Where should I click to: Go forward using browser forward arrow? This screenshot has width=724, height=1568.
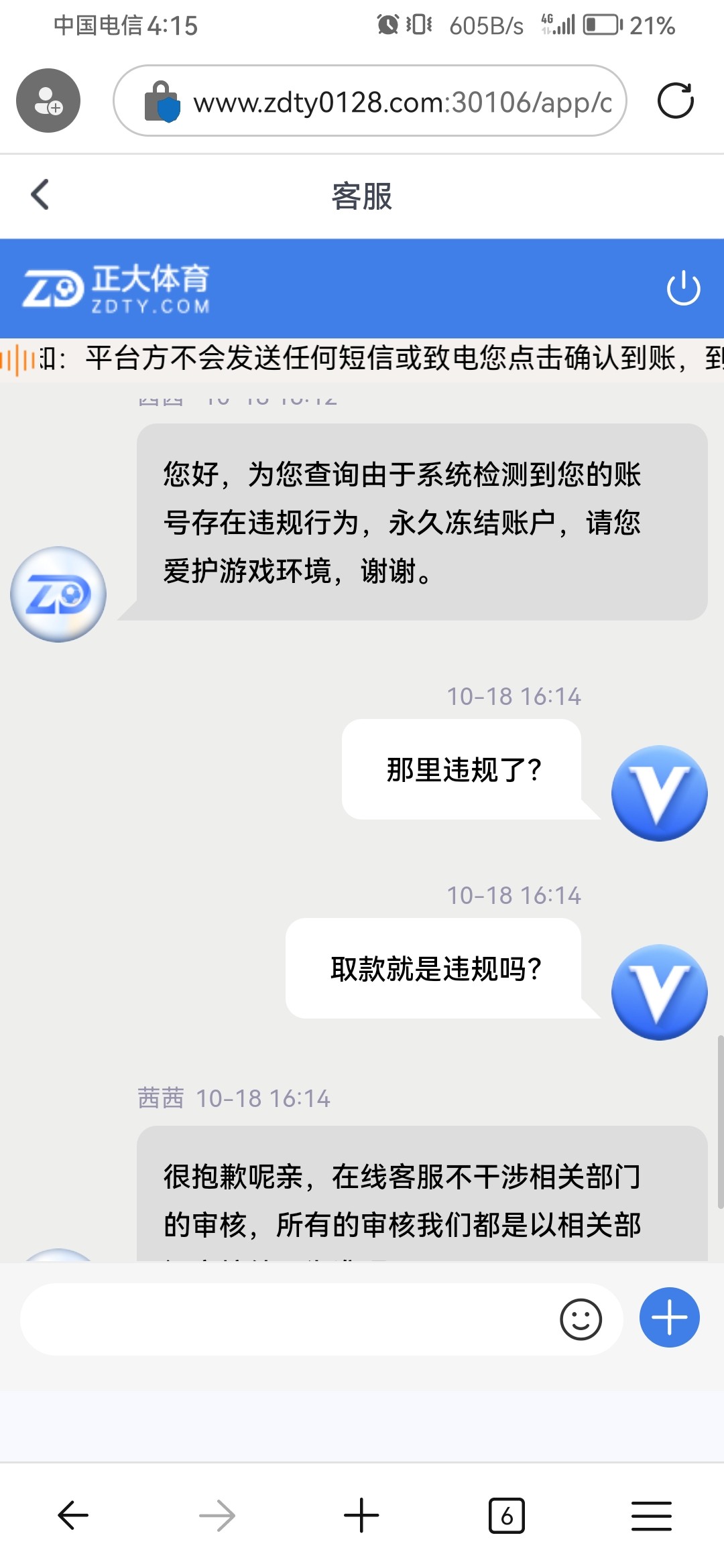click(x=217, y=1514)
